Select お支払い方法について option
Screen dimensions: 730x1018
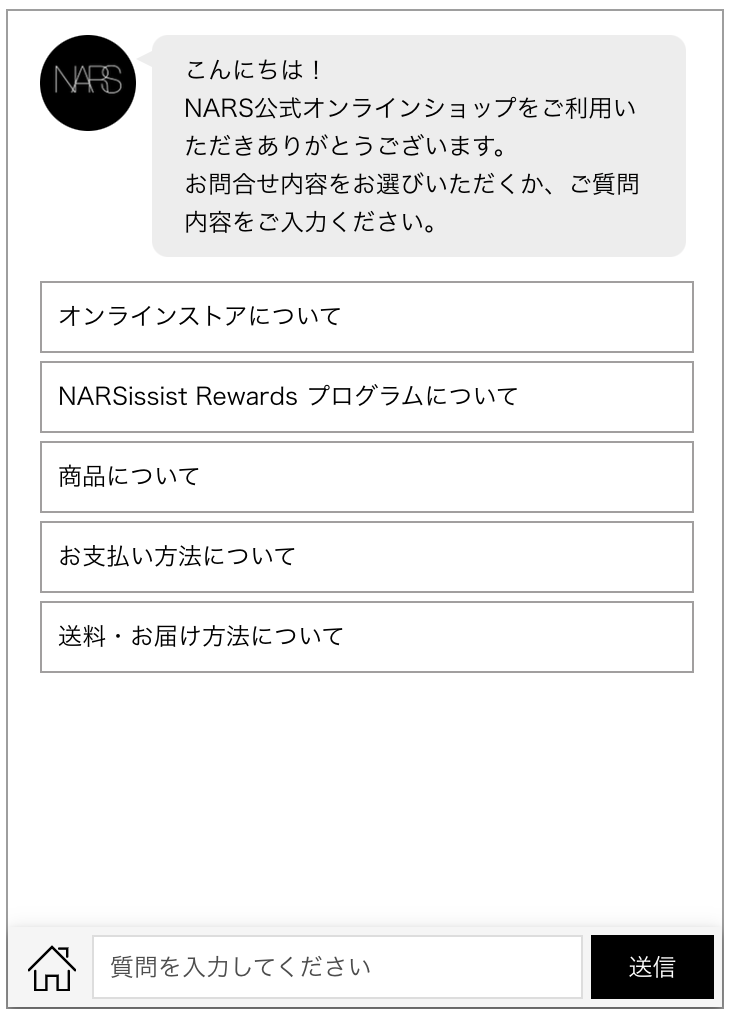click(x=366, y=557)
